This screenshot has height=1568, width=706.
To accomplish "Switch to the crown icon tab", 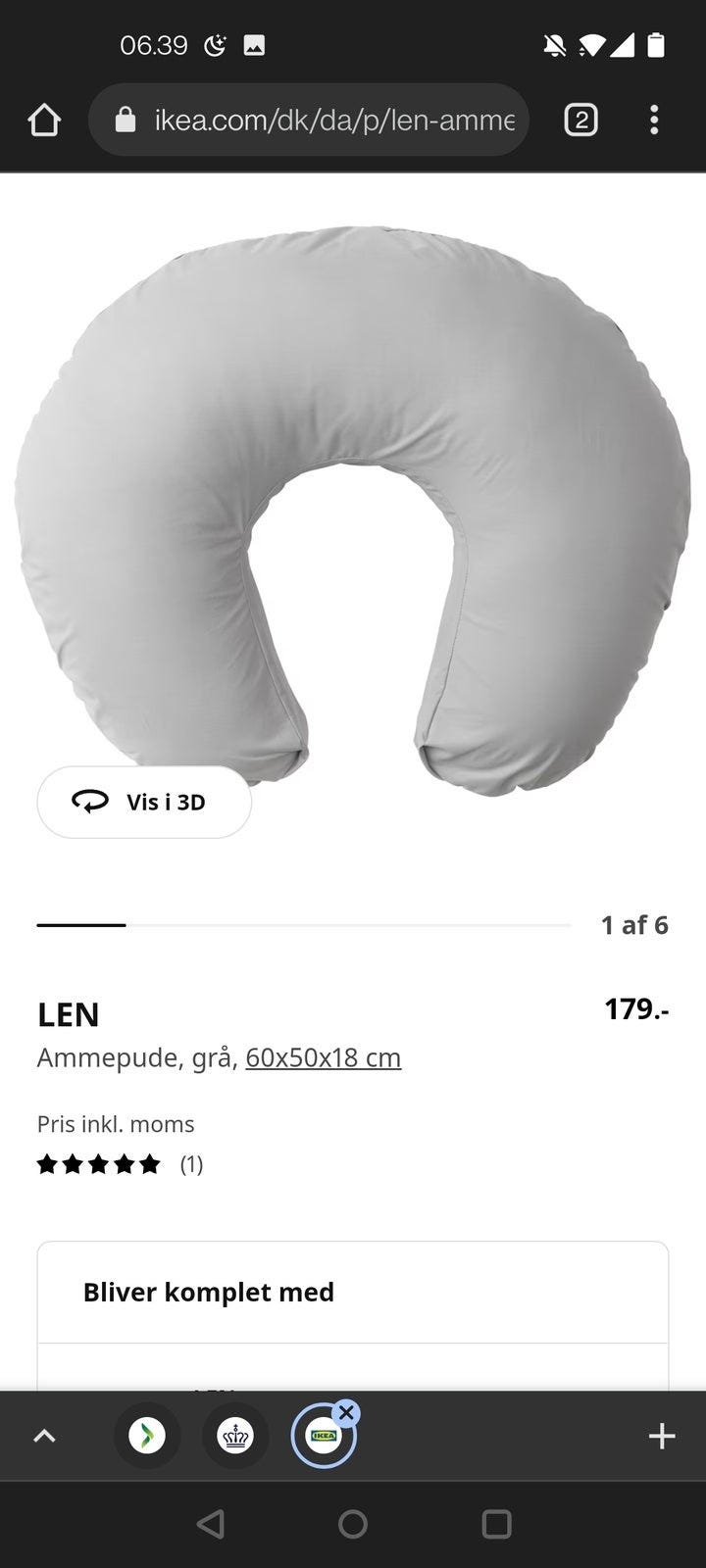I will pos(234,1437).
